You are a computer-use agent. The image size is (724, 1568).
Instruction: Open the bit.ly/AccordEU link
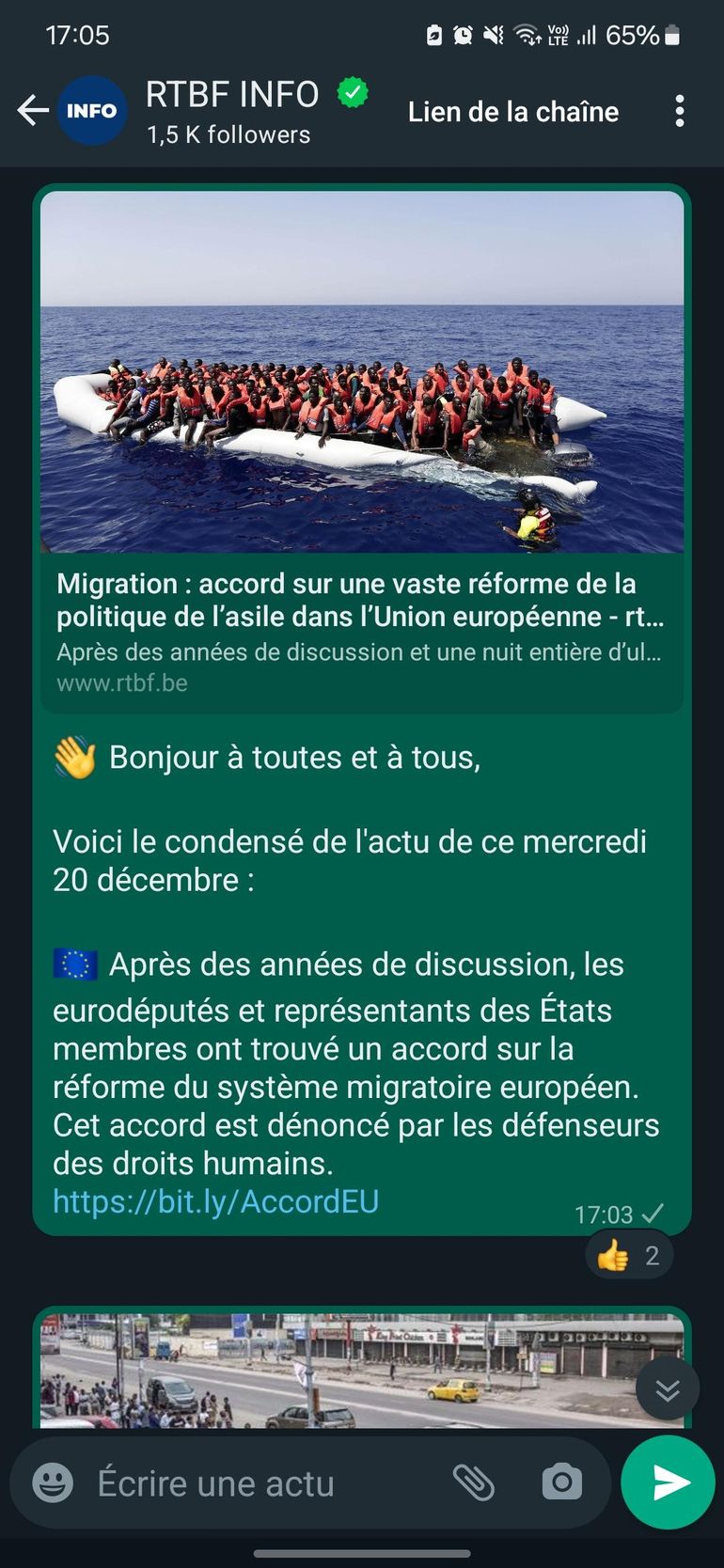click(215, 1201)
